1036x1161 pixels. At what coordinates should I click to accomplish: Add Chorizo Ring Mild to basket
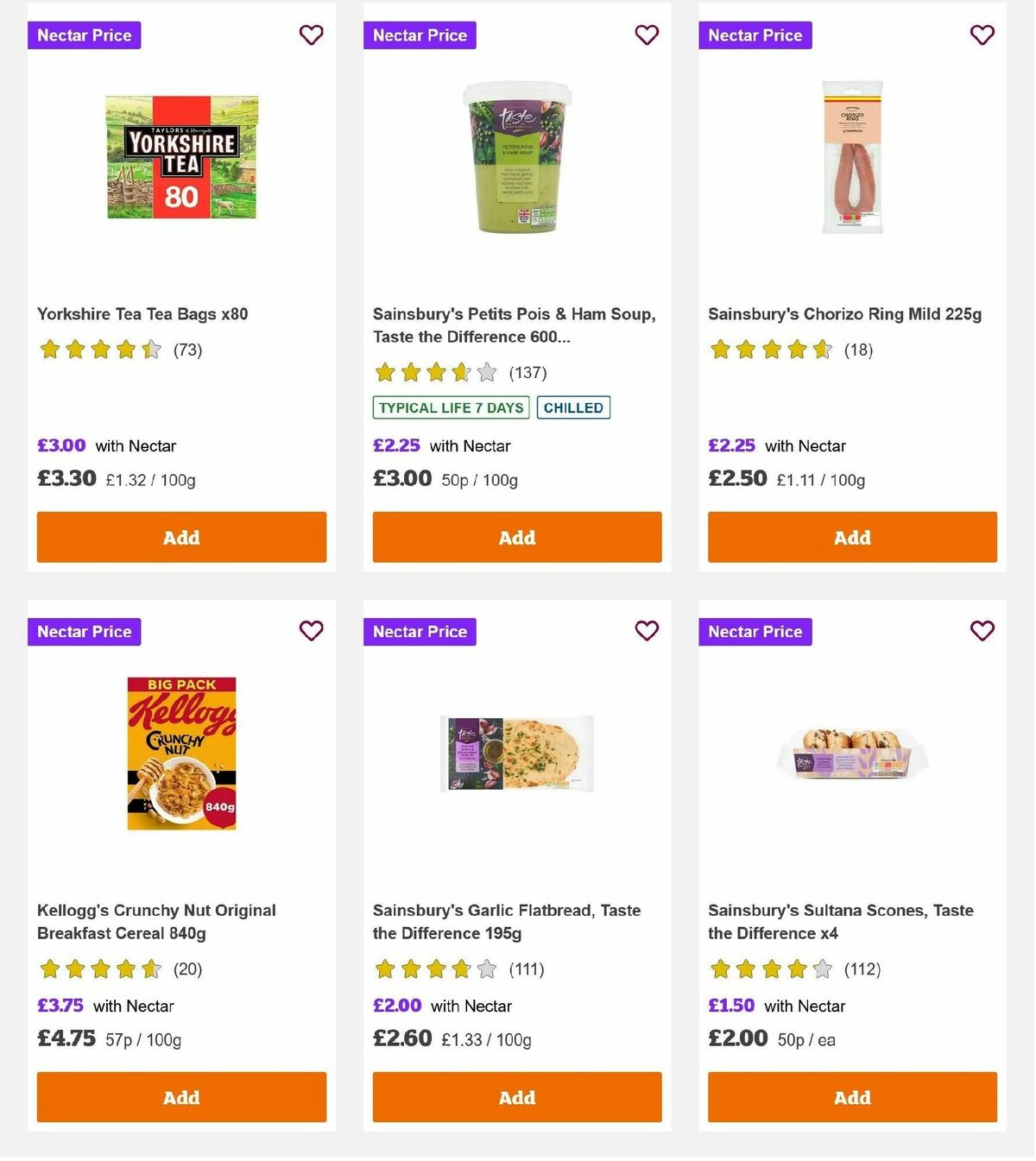point(852,537)
